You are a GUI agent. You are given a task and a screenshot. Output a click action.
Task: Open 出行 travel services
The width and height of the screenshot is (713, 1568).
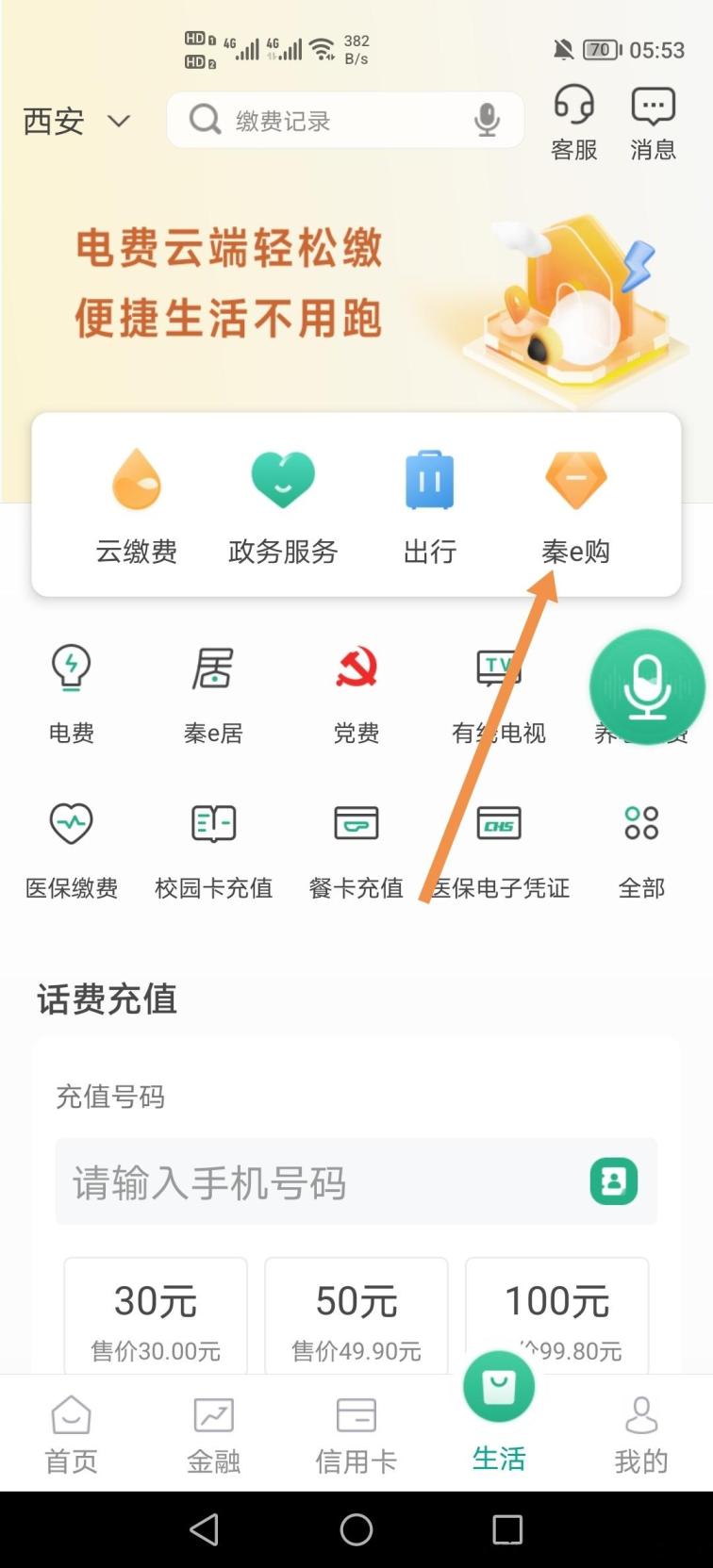[430, 506]
